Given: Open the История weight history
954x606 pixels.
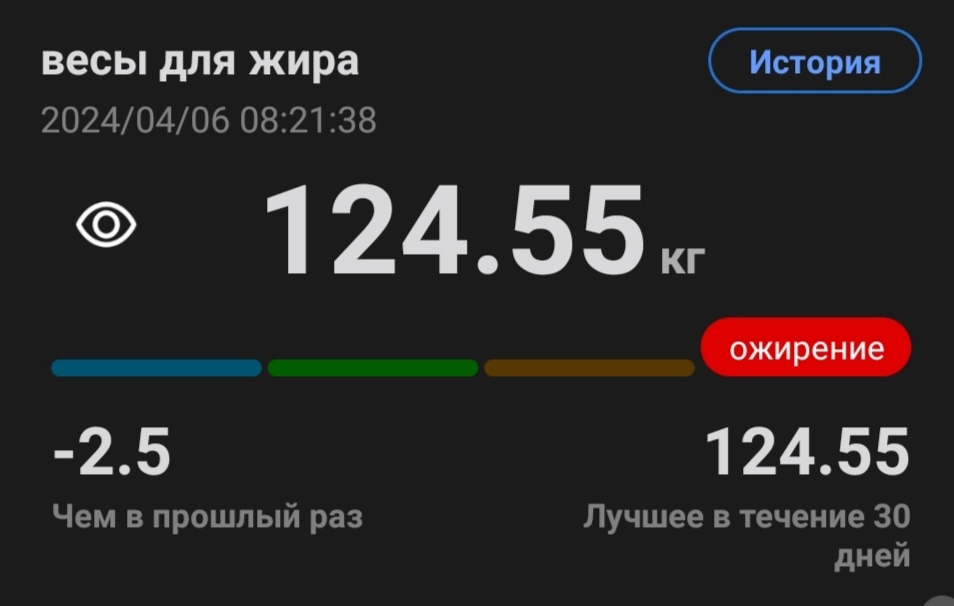Looking at the screenshot, I should (x=814, y=62).
